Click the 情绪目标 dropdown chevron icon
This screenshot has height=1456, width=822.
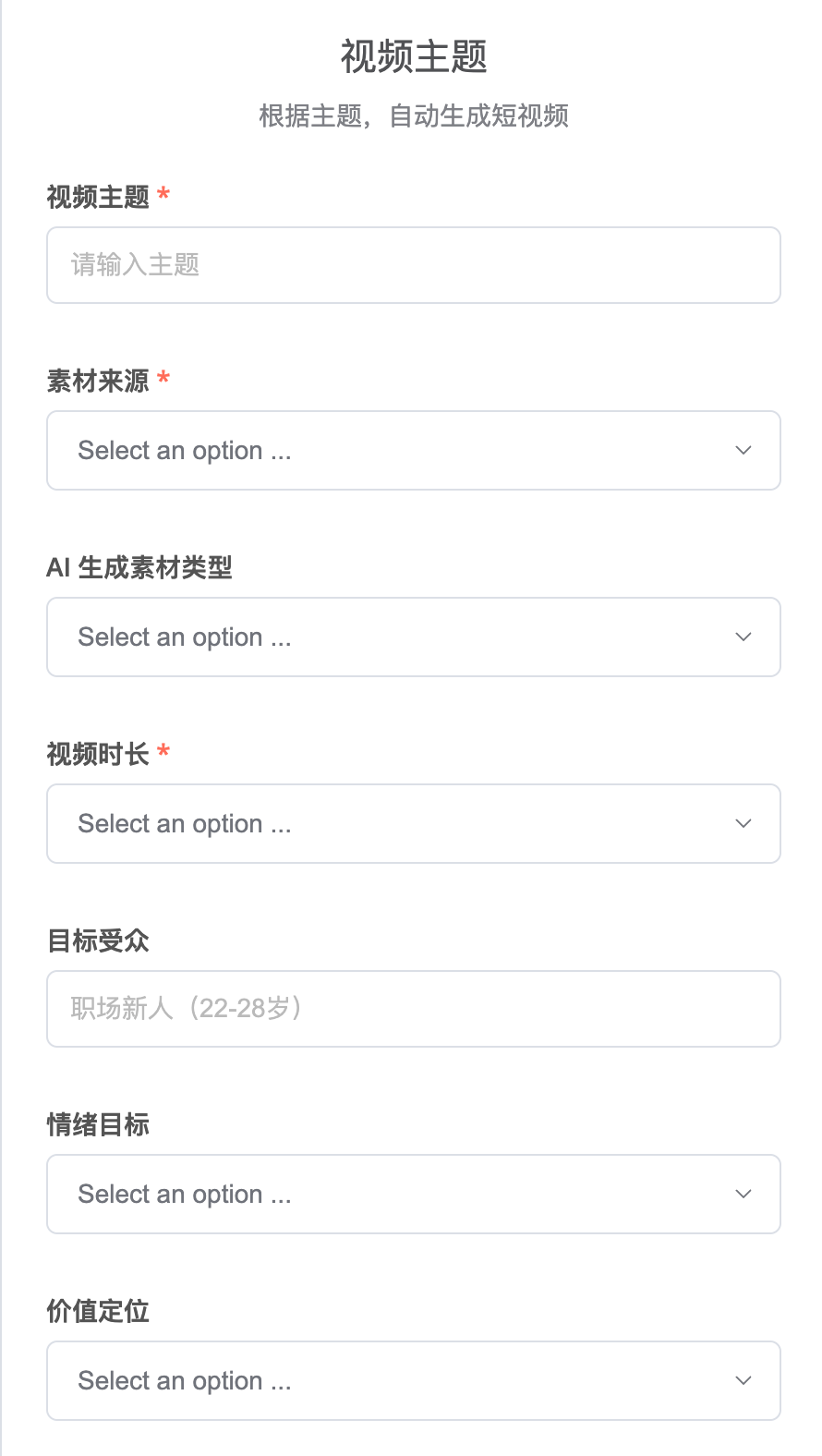coord(743,1194)
